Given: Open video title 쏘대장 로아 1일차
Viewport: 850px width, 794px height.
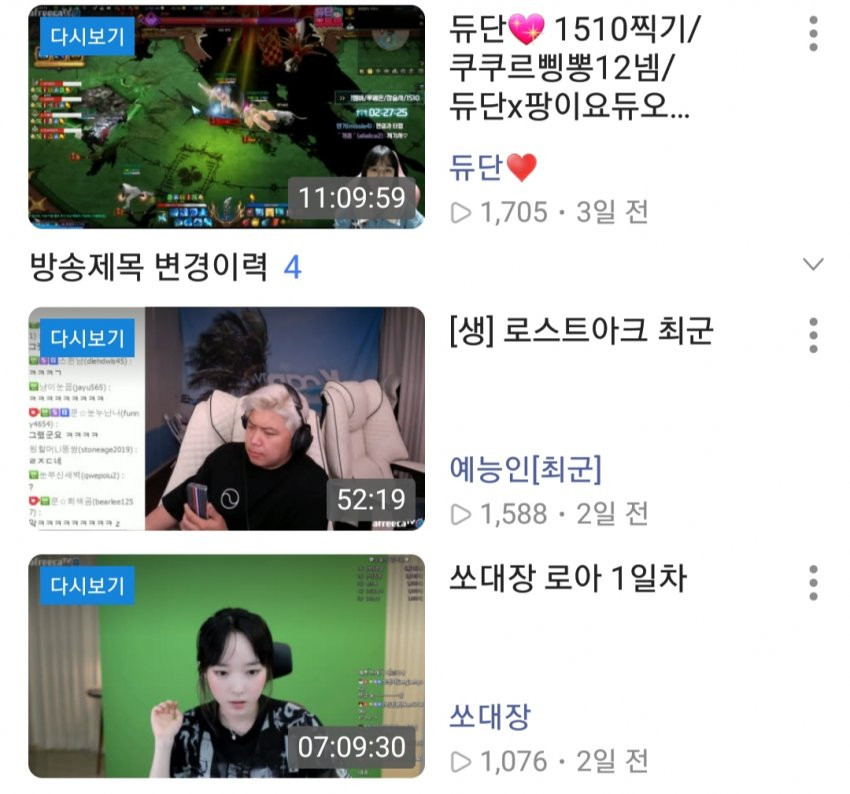Looking at the screenshot, I should [568, 578].
